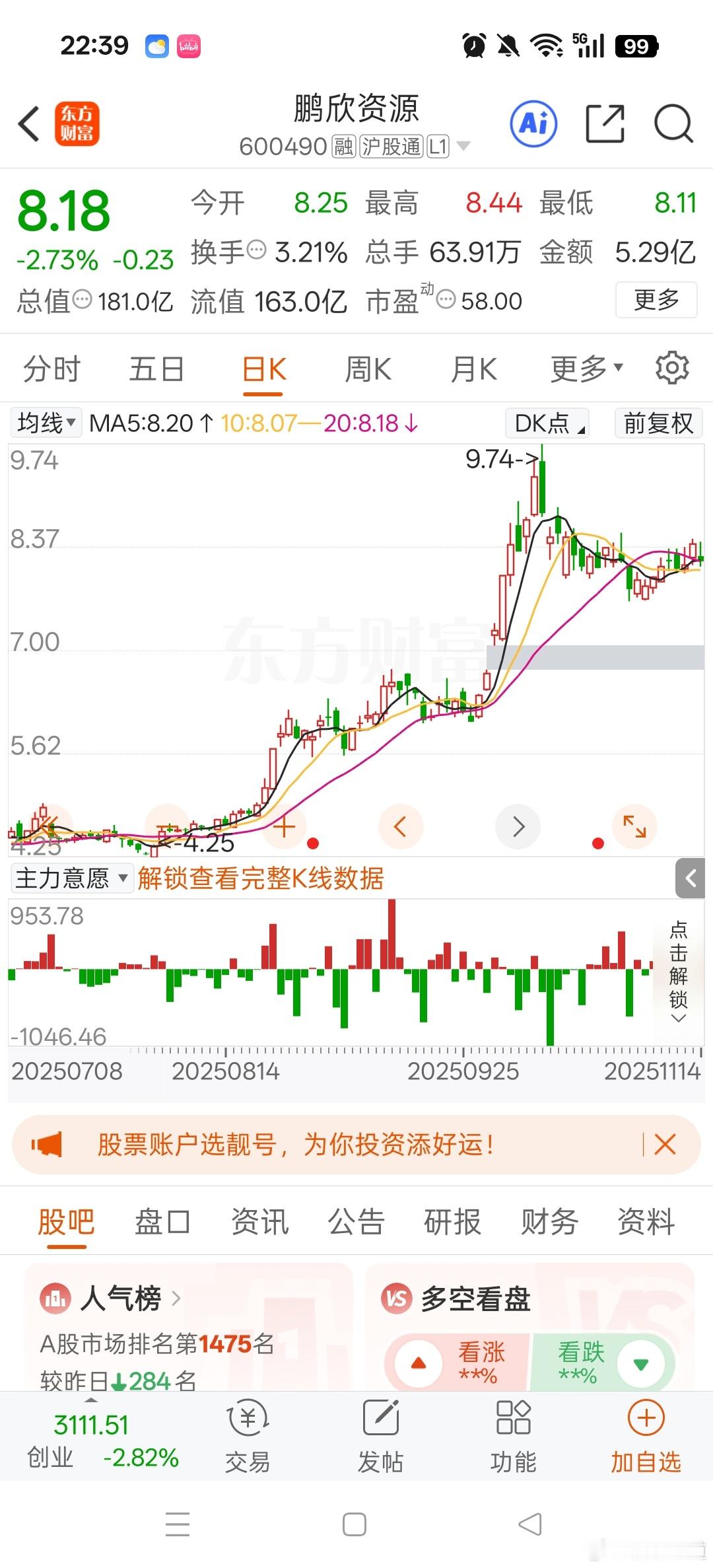Open the 财务 tab

(549, 1221)
